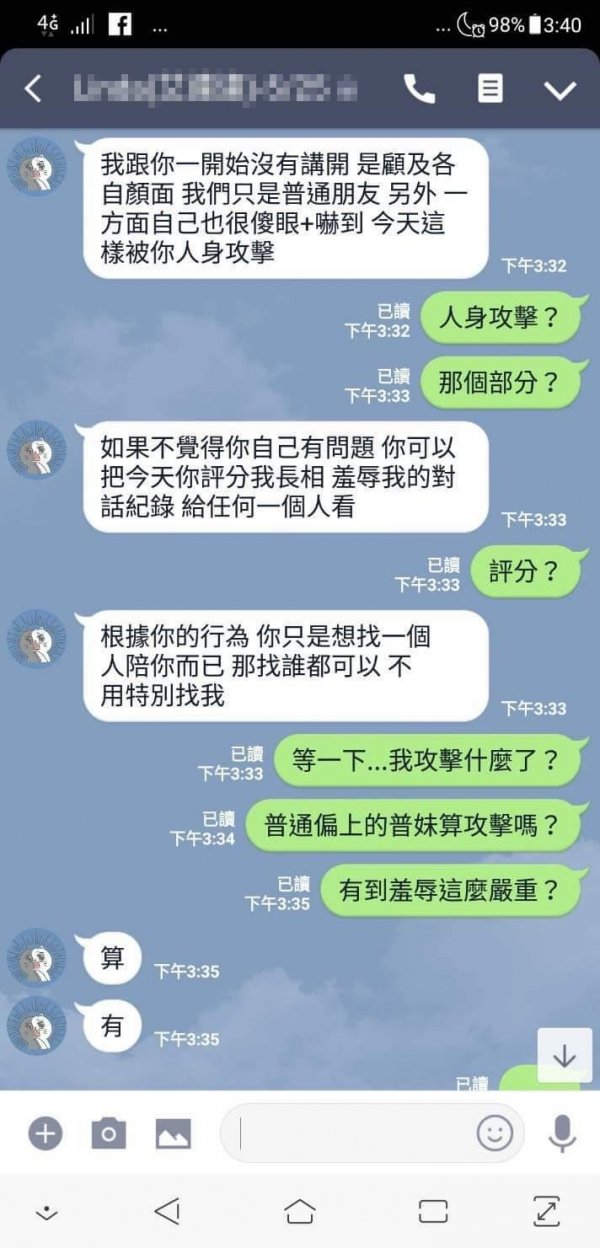
Task: Tap sender avatar beside message 算
Action: click(x=36, y=957)
